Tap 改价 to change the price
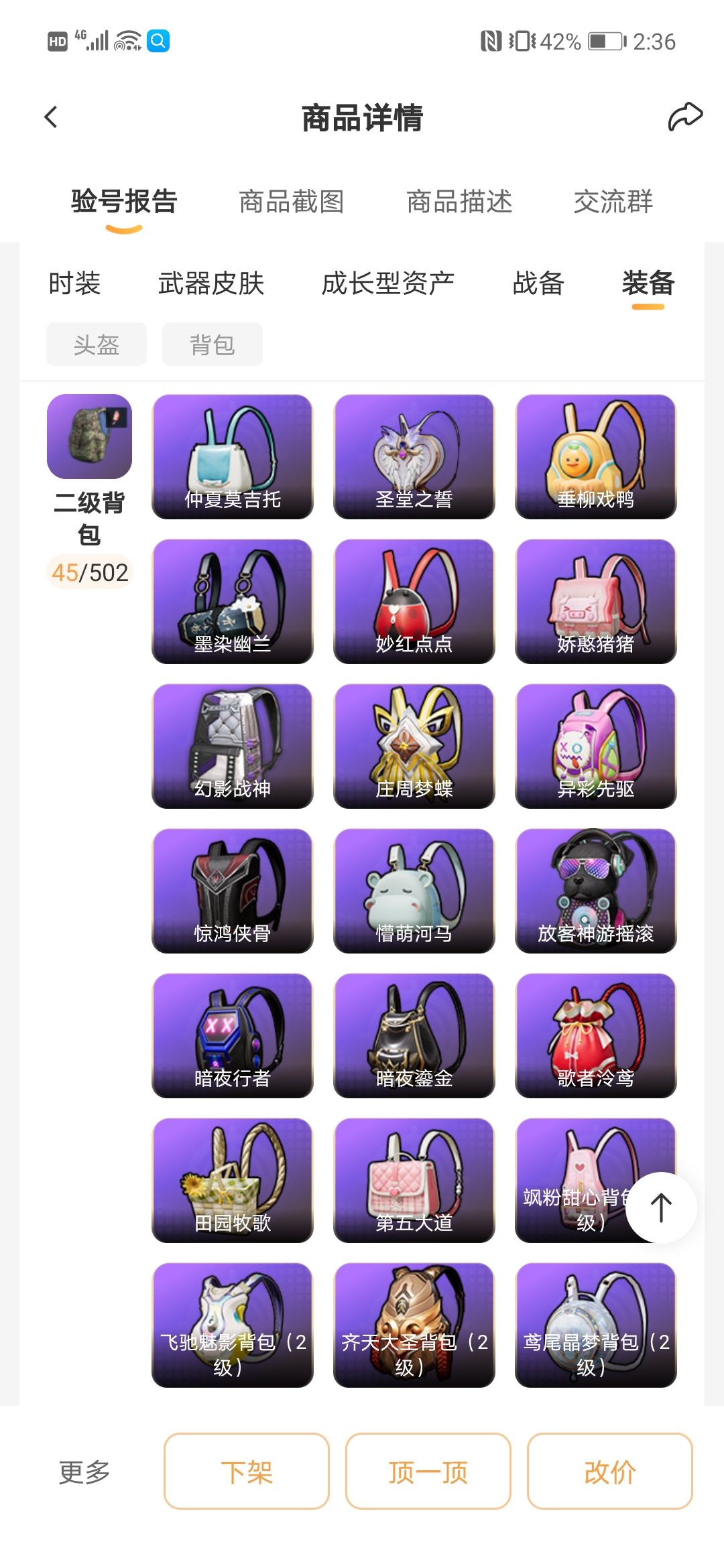The image size is (724, 1568). [609, 1472]
